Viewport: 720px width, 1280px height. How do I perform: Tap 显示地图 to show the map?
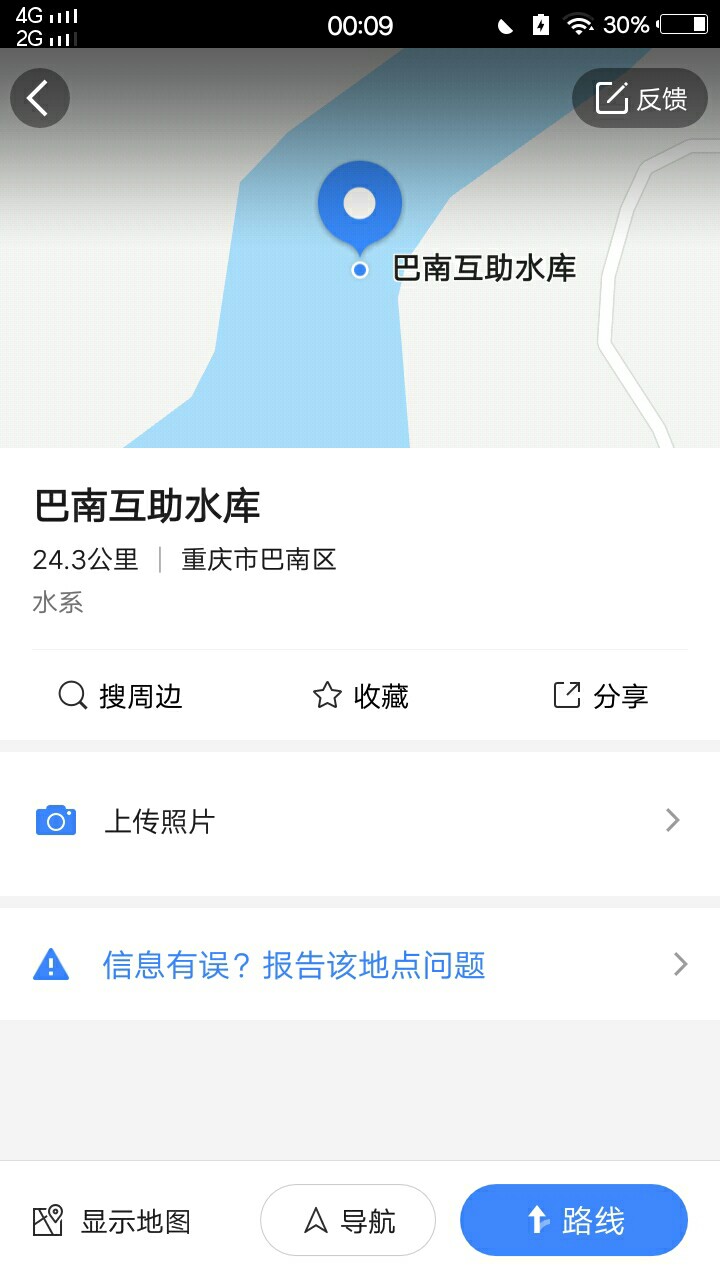111,1221
